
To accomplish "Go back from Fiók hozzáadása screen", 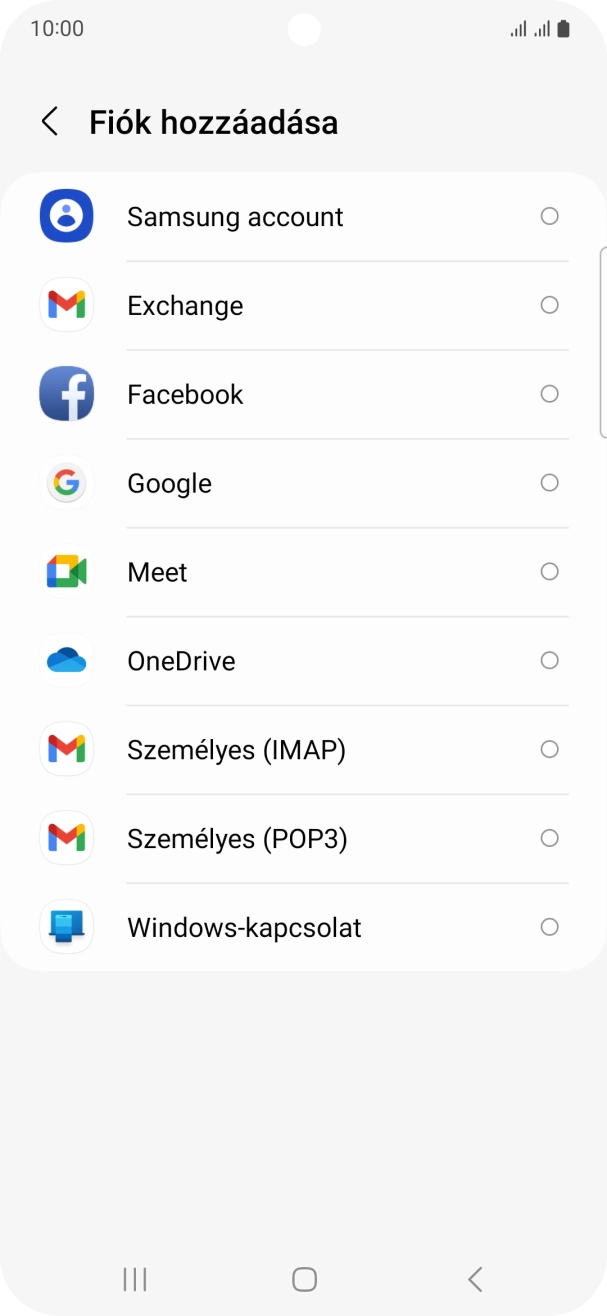I will tap(50, 122).
